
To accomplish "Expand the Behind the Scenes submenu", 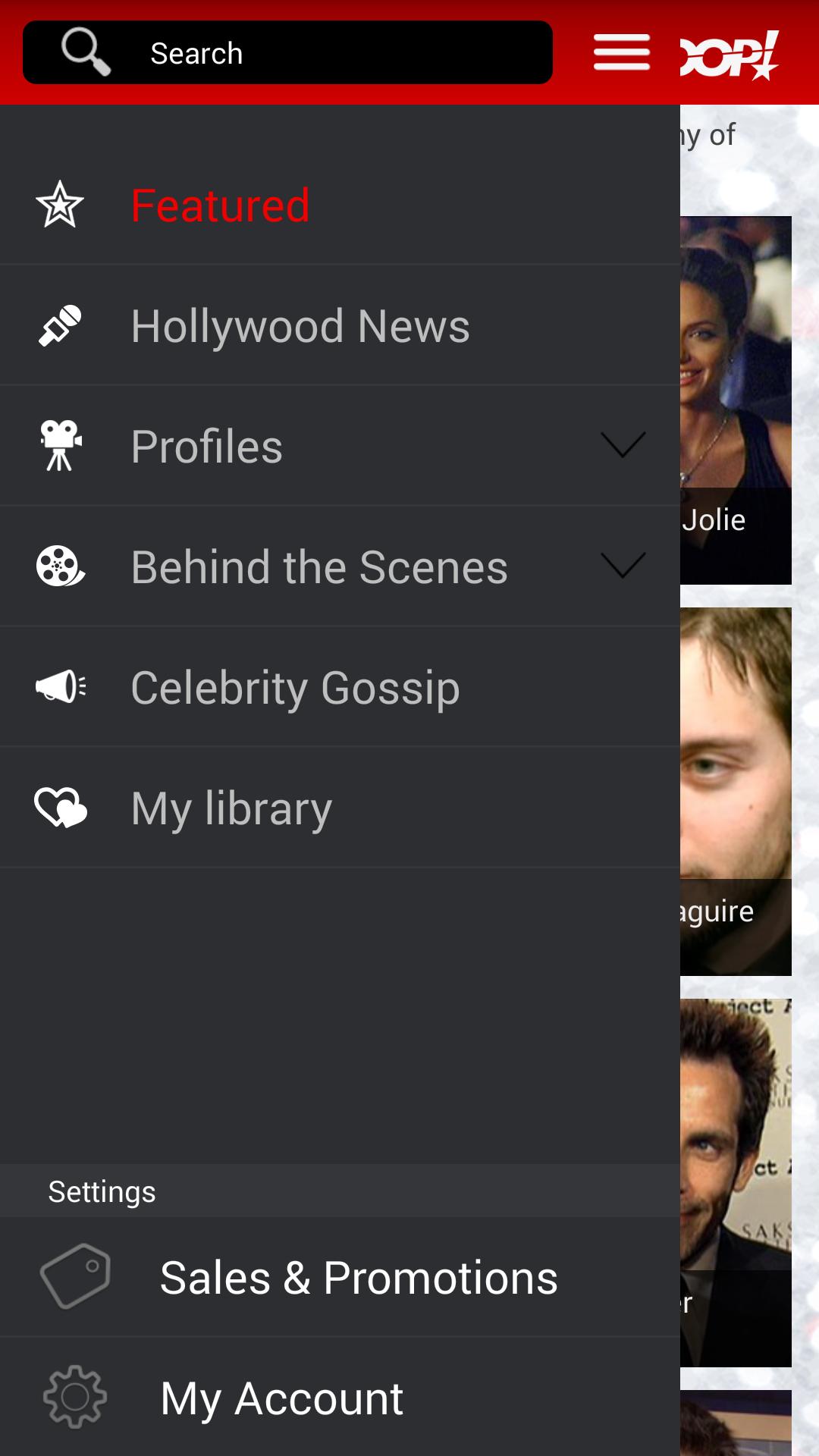I will tap(623, 566).
